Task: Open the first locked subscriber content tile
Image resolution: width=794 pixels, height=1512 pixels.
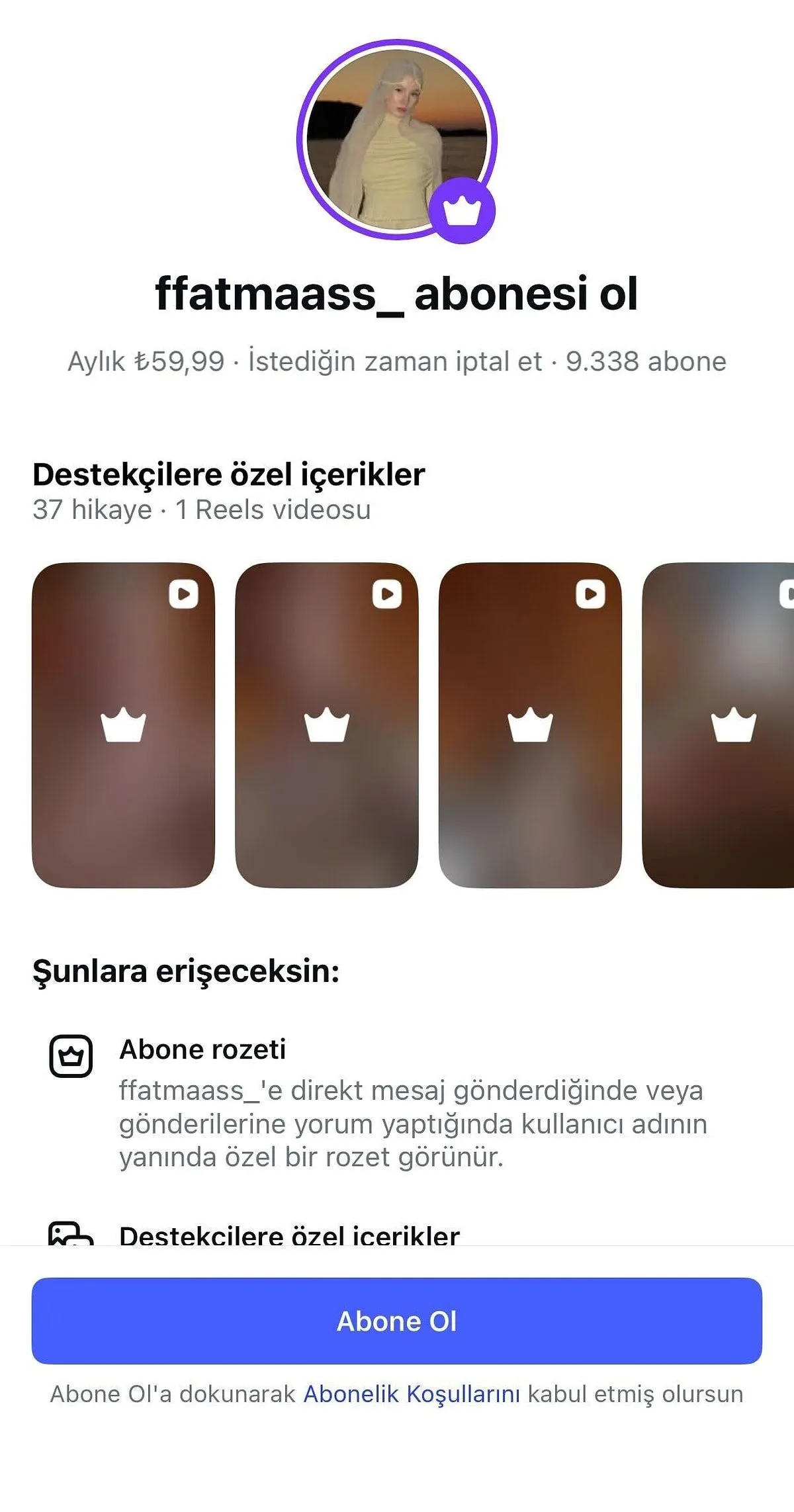Action: click(x=123, y=725)
